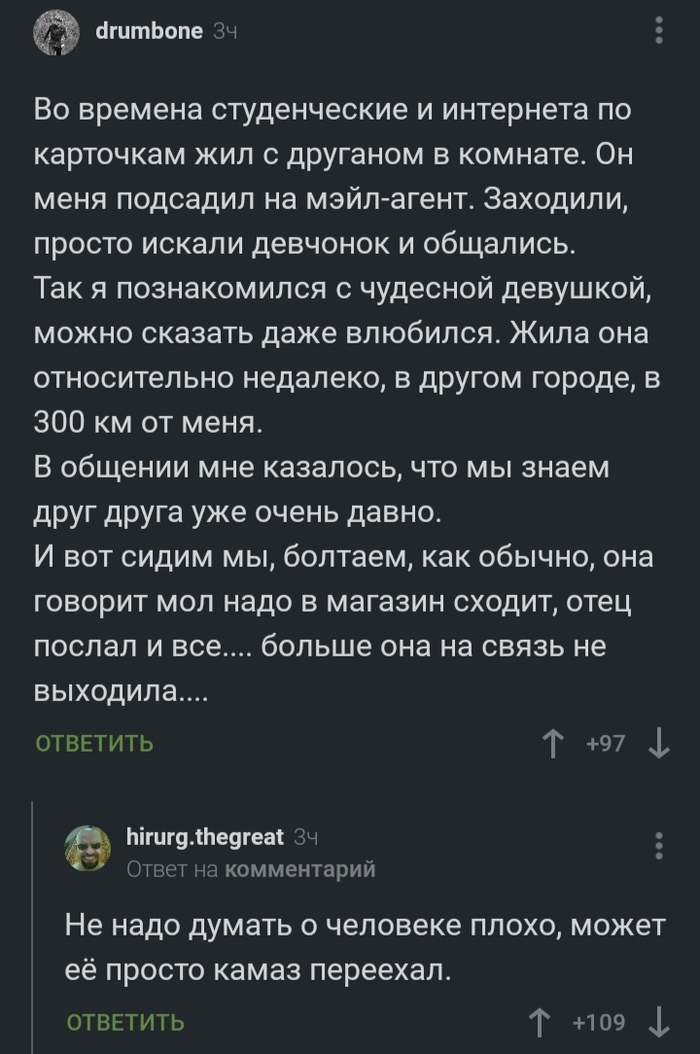The width and height of the screenshot is (700, 1054).
Task: Open overflow menu on drumbone's comment
Action: click(x=658, y=31)
